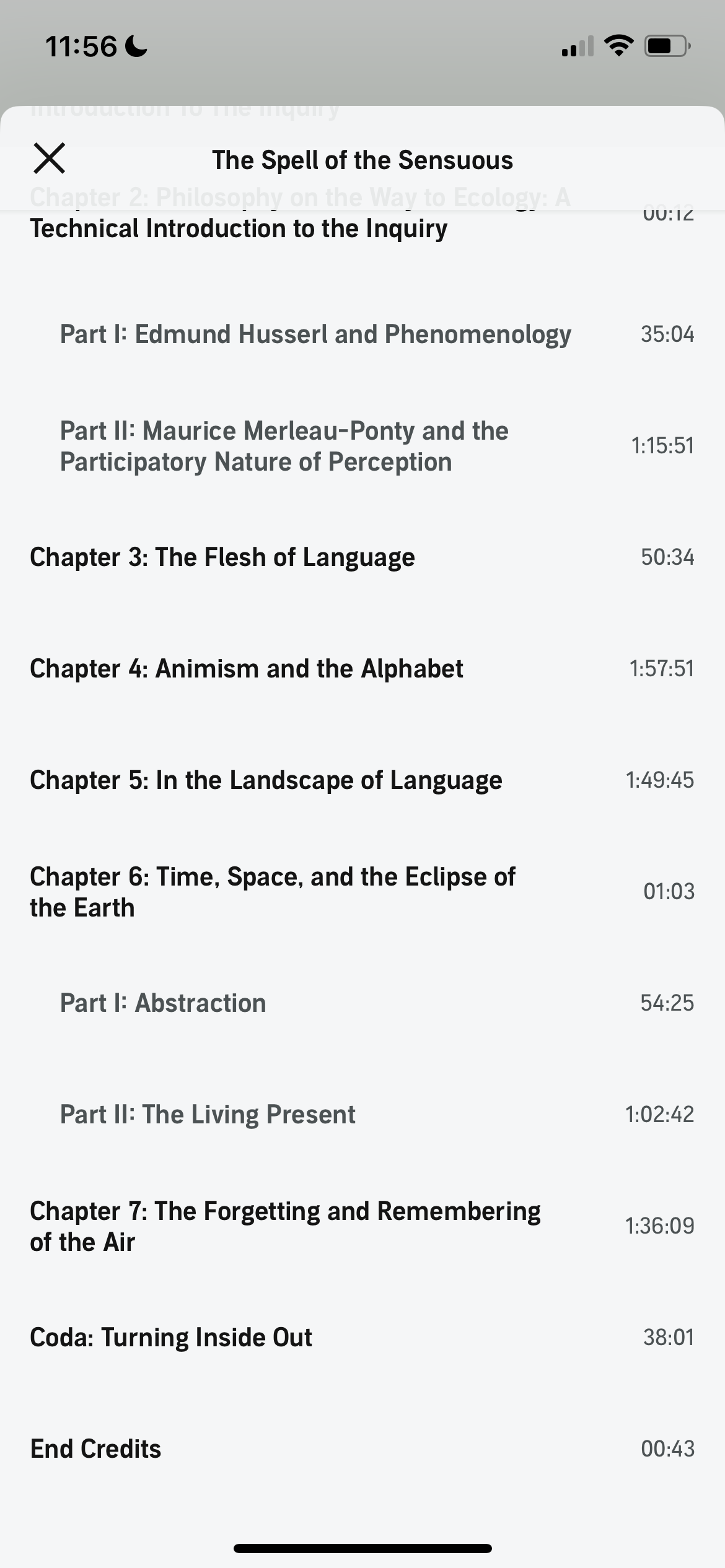Open Chapter 7: The Forgetting and Remembering
The height and width of the screenshot is (1568, 725).
[284, 1226]
